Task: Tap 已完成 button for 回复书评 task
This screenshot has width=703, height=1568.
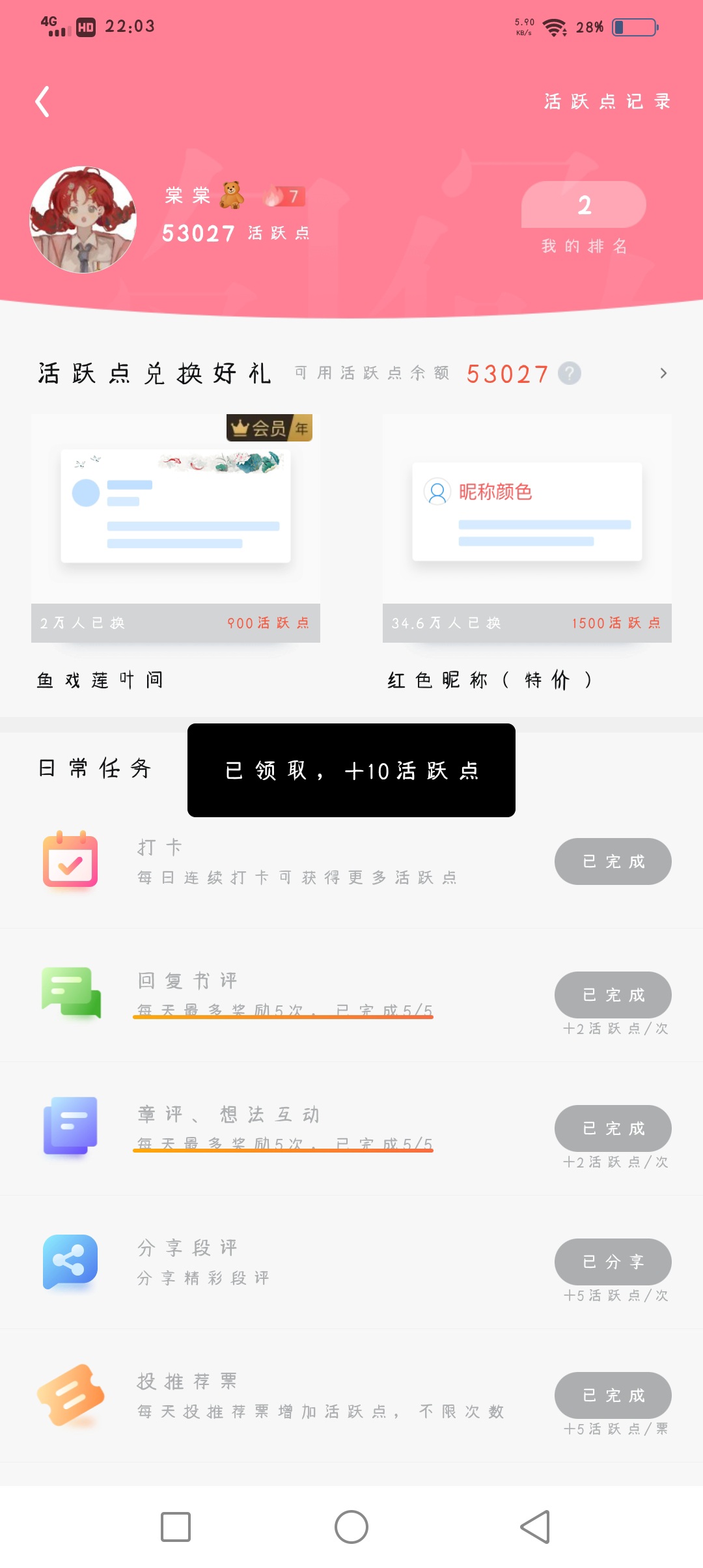Action: (613, 994)
